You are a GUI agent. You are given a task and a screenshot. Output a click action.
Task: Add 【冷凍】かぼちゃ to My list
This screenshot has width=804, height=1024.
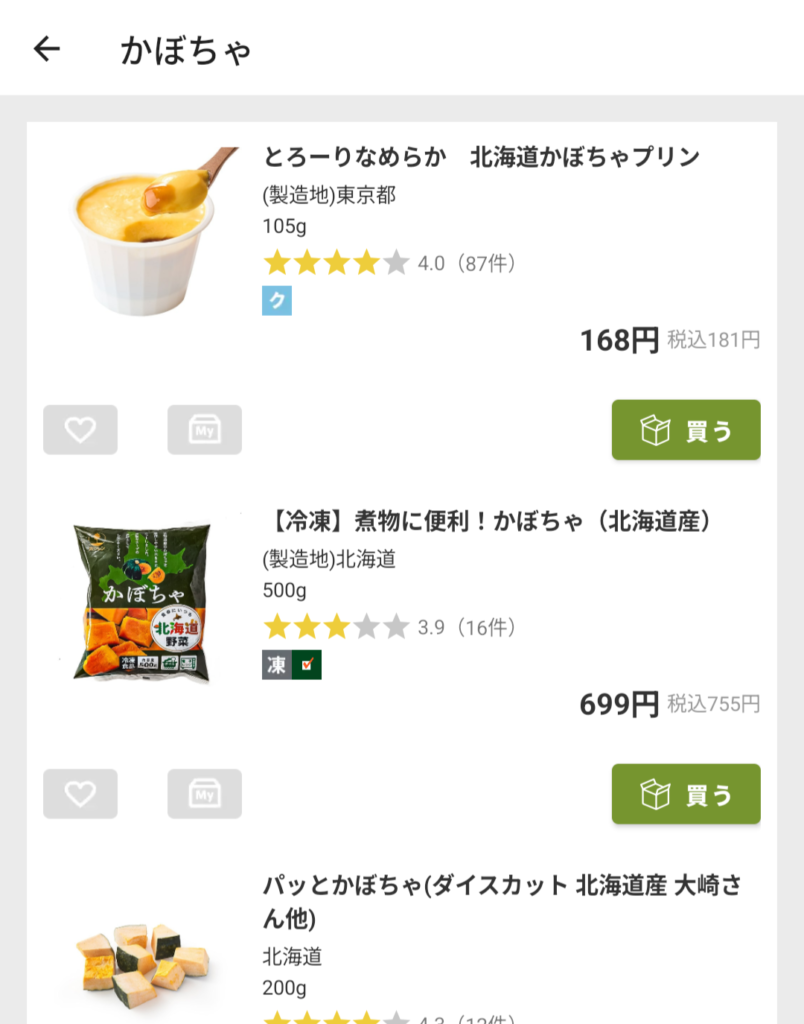click(204, 794)
